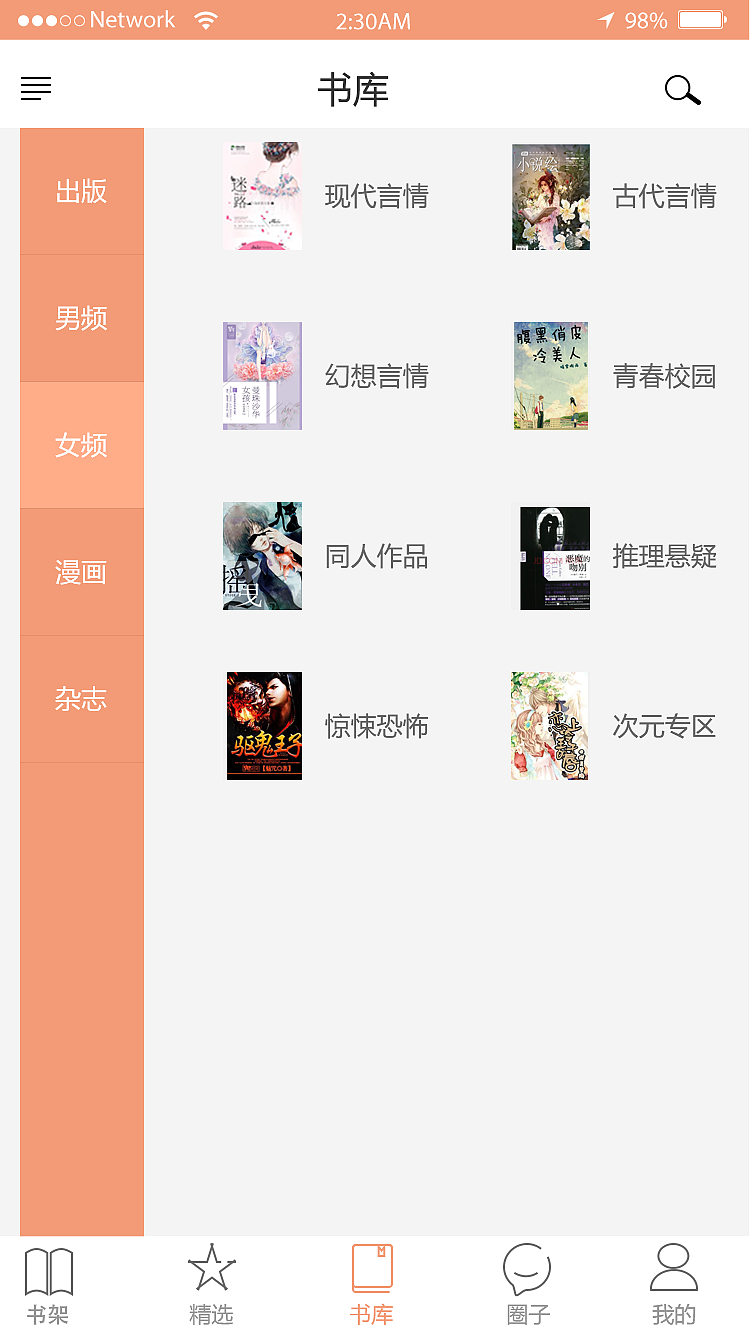Open the 推理悬疑 mystery category
This screenshot has width=750, height=1334.
pos(665,557)
